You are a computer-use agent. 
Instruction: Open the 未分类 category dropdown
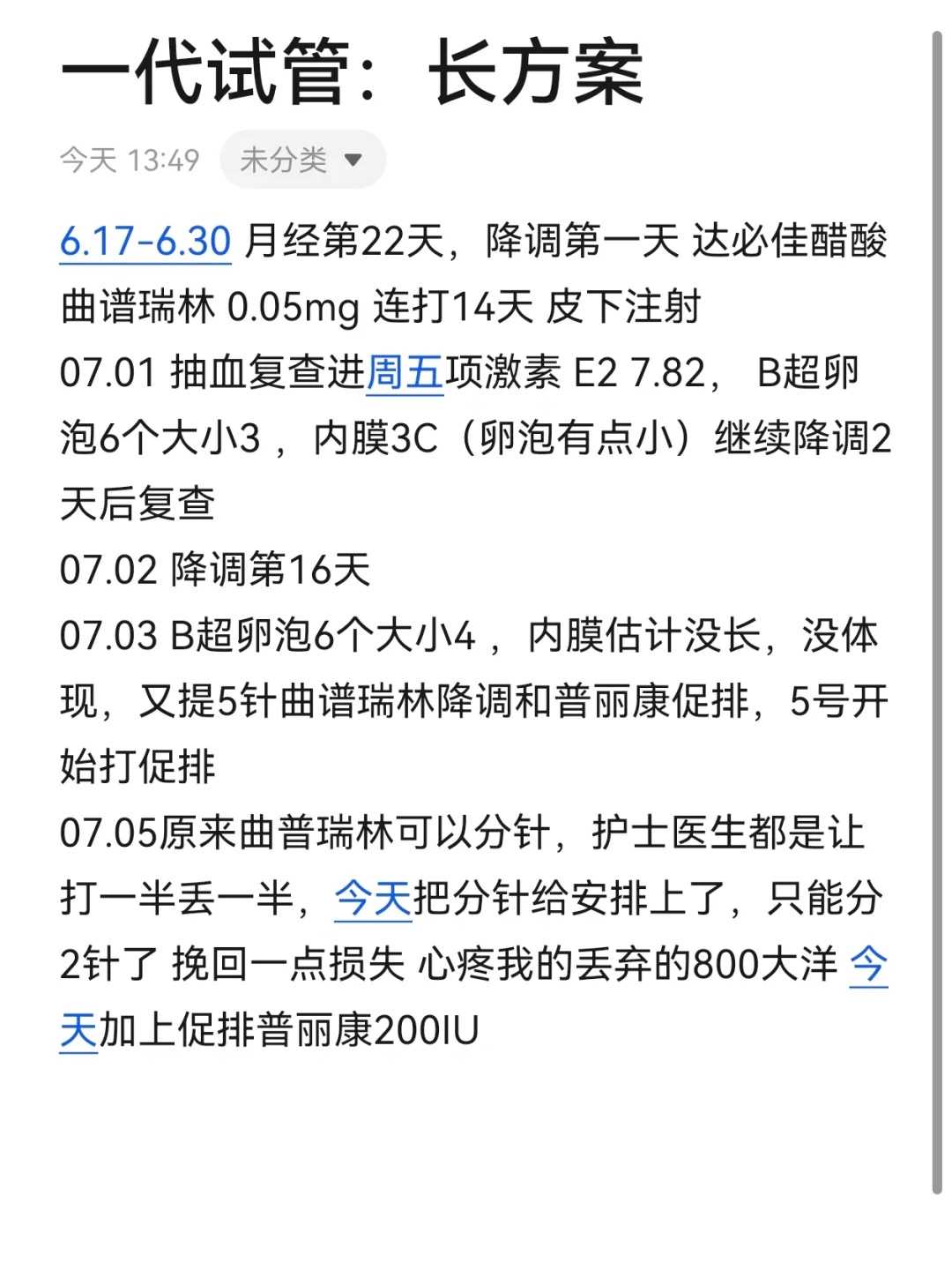pyautogui.click(x=302, y=160)
